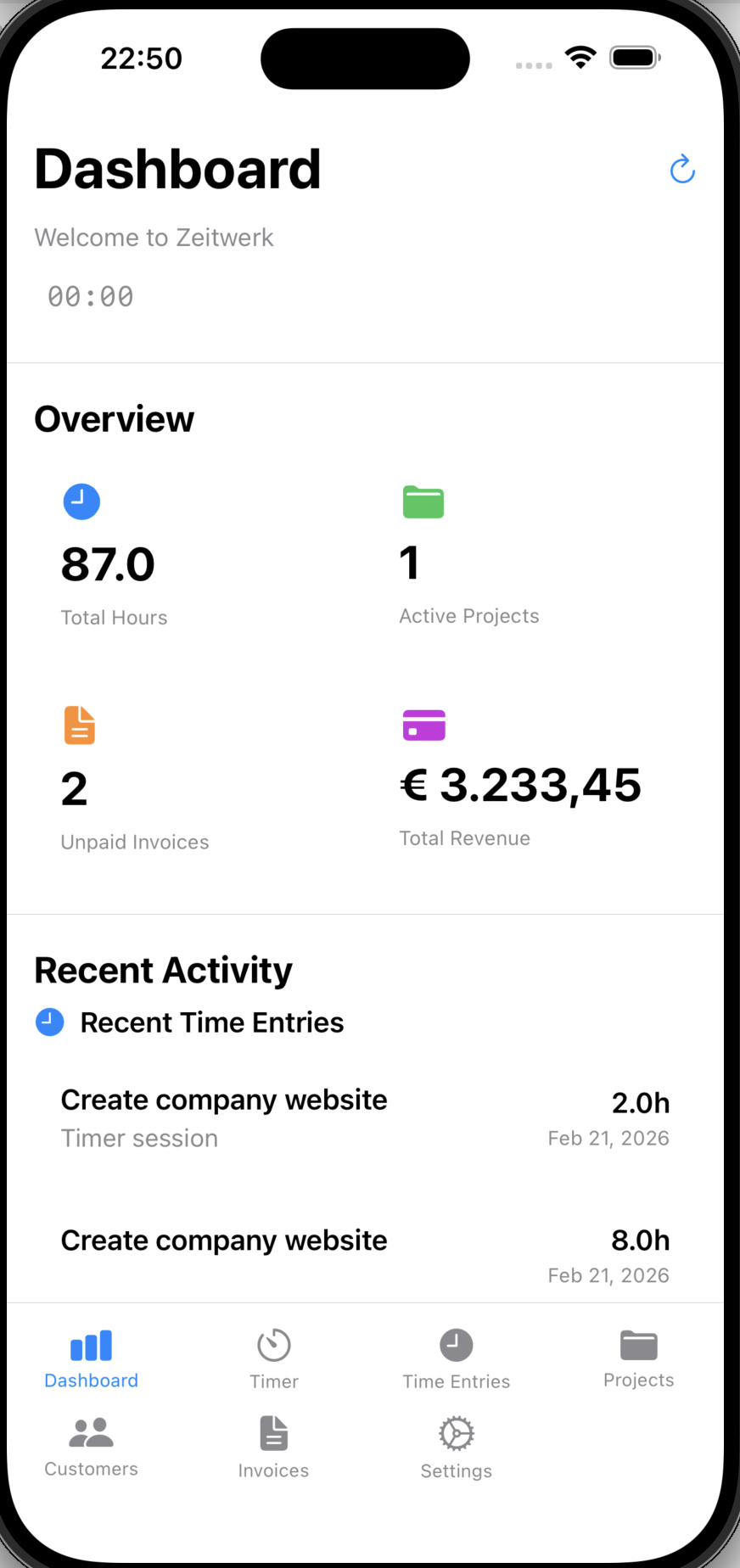Tap the 8.0h Create company website entry
The image size is (740, 1568).
pyautogui.click(x=365, y=1254)
